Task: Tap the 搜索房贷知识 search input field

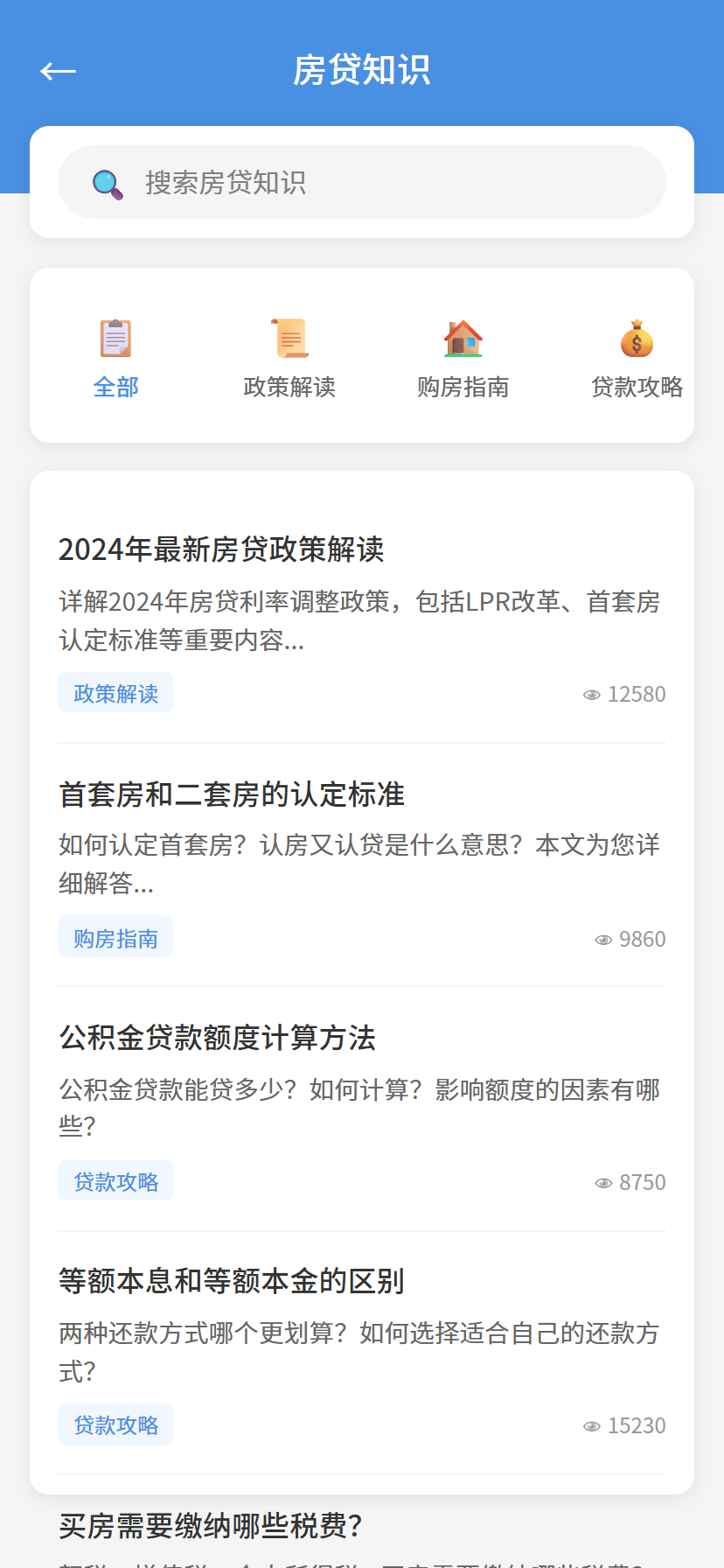Action: [x=362, y=182]
